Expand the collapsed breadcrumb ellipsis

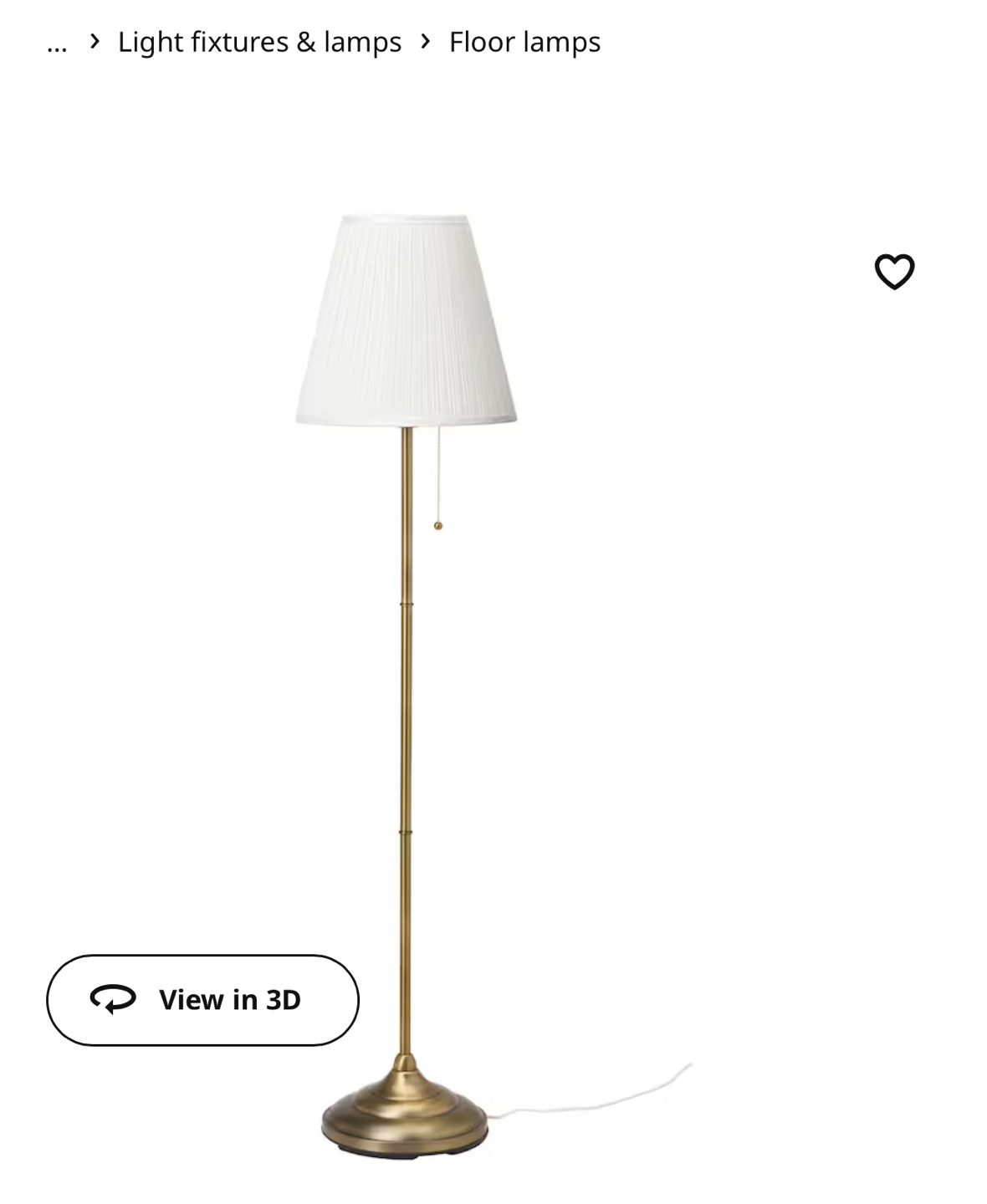click(56, 43)
